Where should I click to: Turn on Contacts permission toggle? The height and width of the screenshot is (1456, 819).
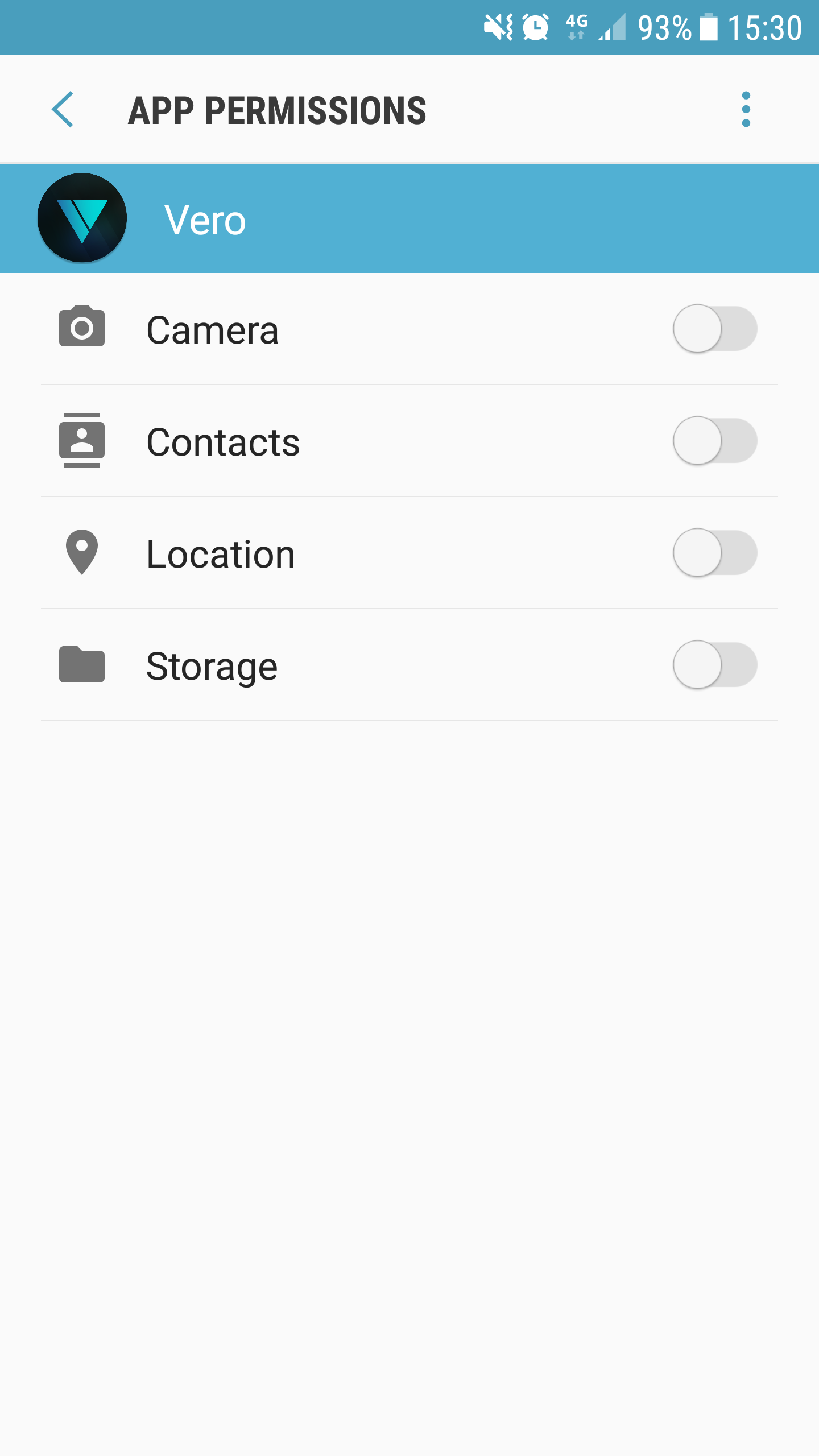click(x=714, y=441)
